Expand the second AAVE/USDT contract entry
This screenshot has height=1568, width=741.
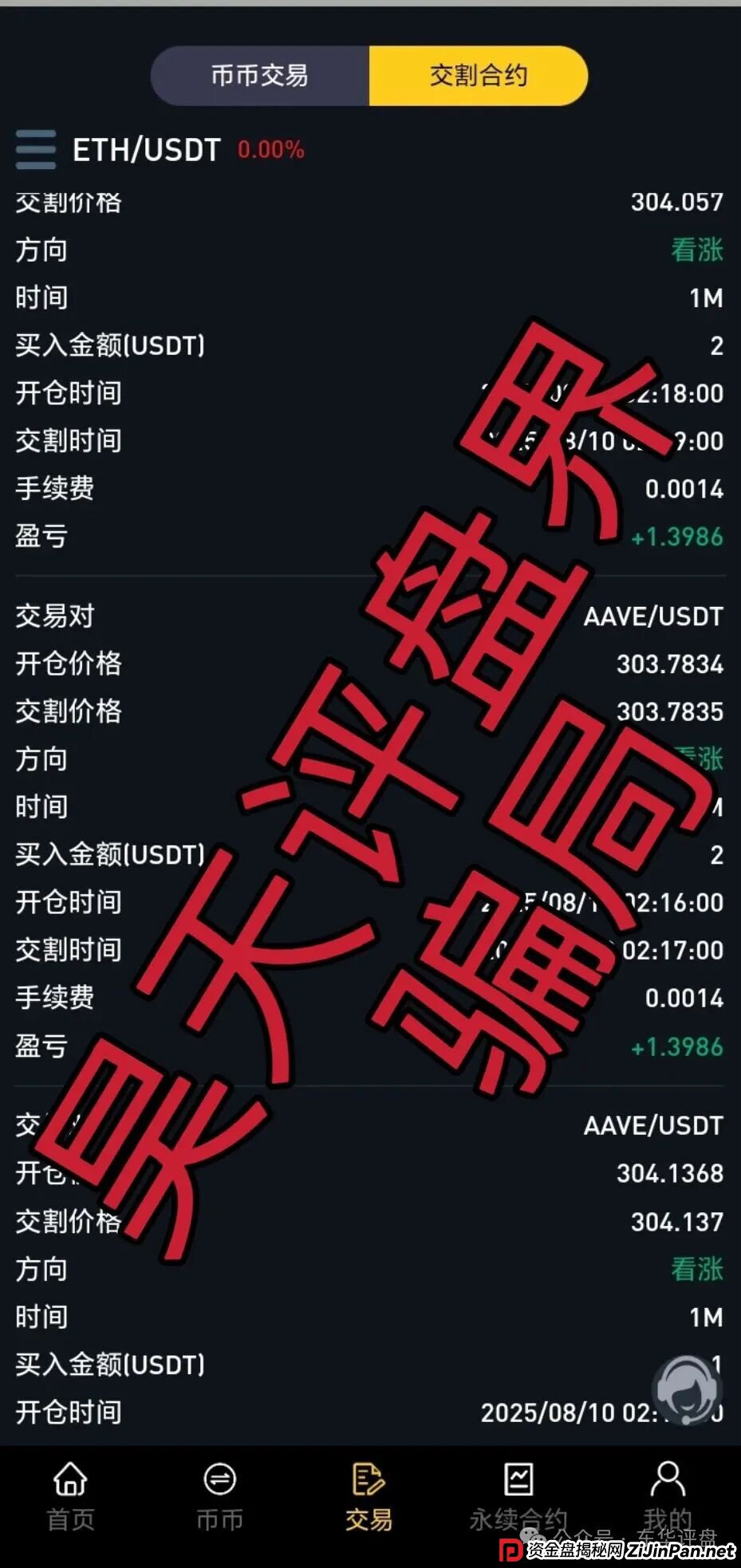pos(652,1126)
